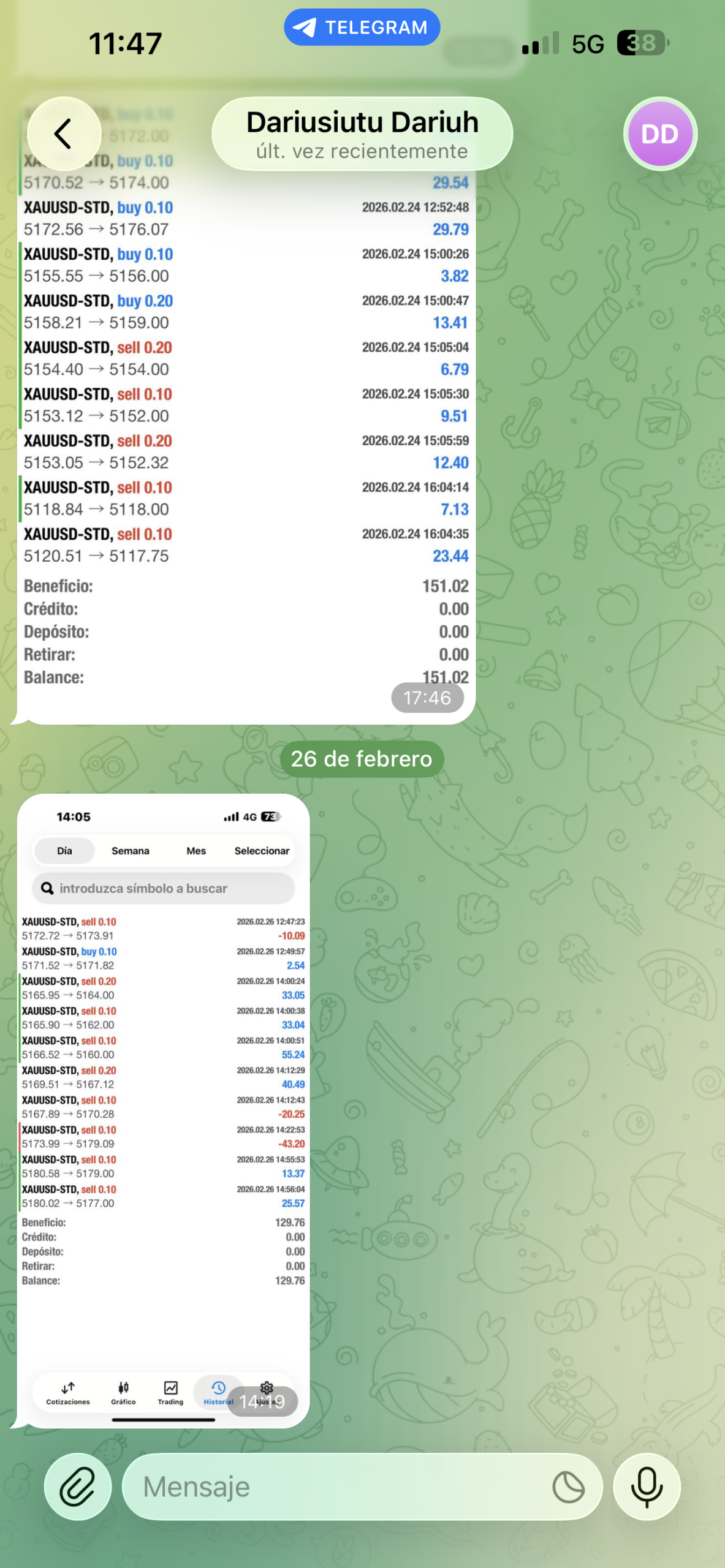Open Dariusiutu Dariuh's chat info header

(362, 134)
